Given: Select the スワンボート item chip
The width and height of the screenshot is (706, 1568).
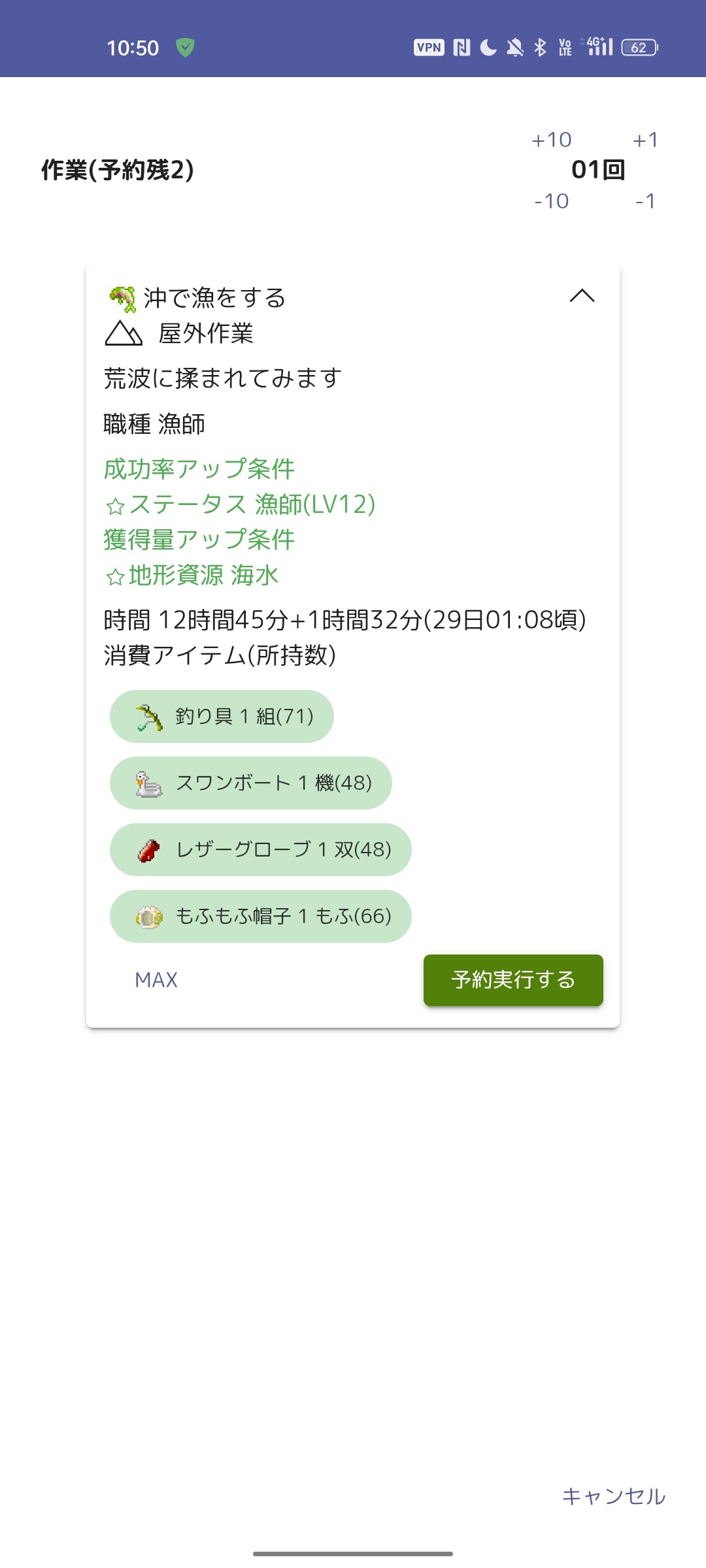Looking at the screenshot, I should tap(251, 783).
